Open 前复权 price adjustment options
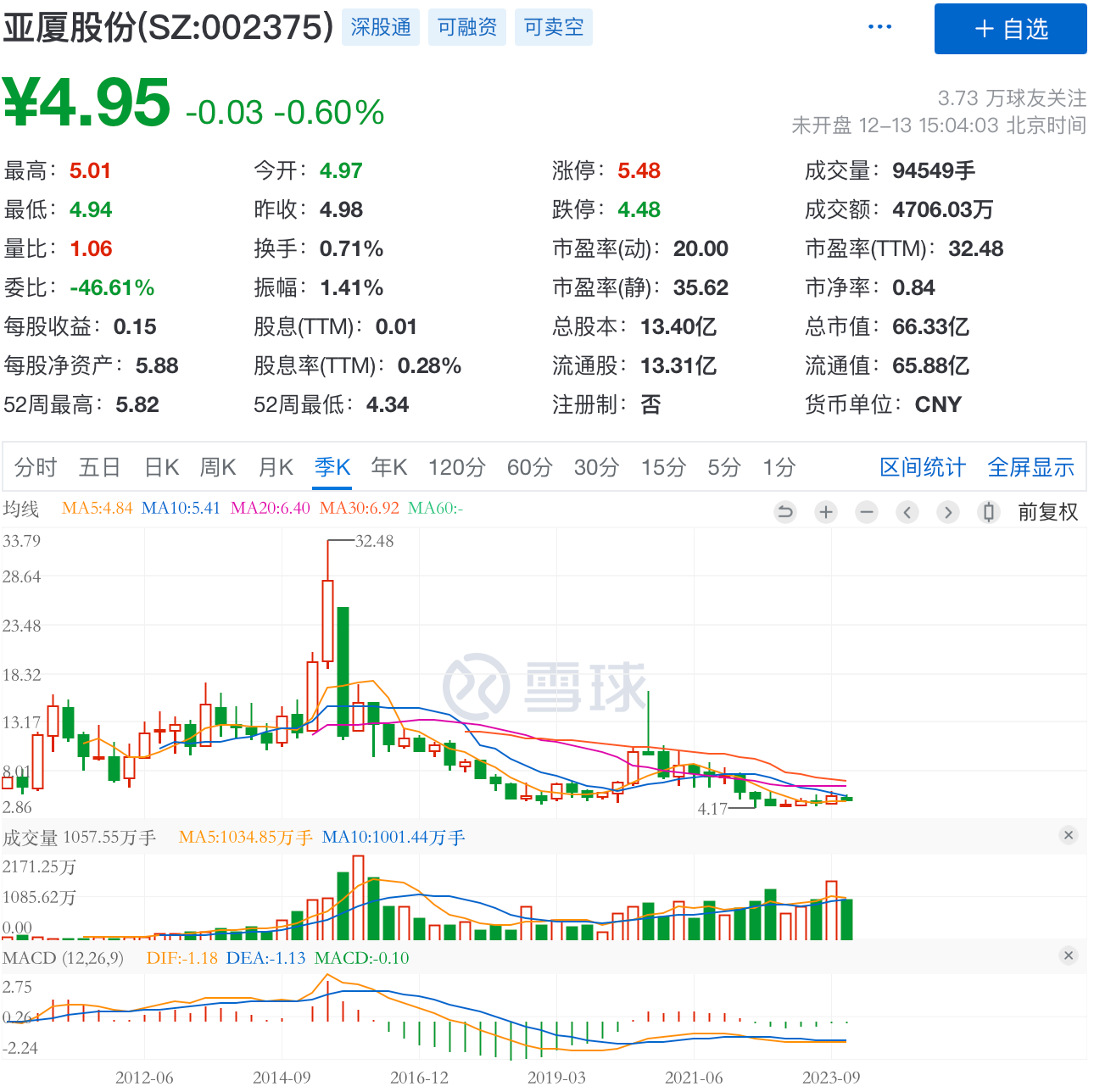Viewport: 1094px width, 1092px height. [x=1047, y=512]
